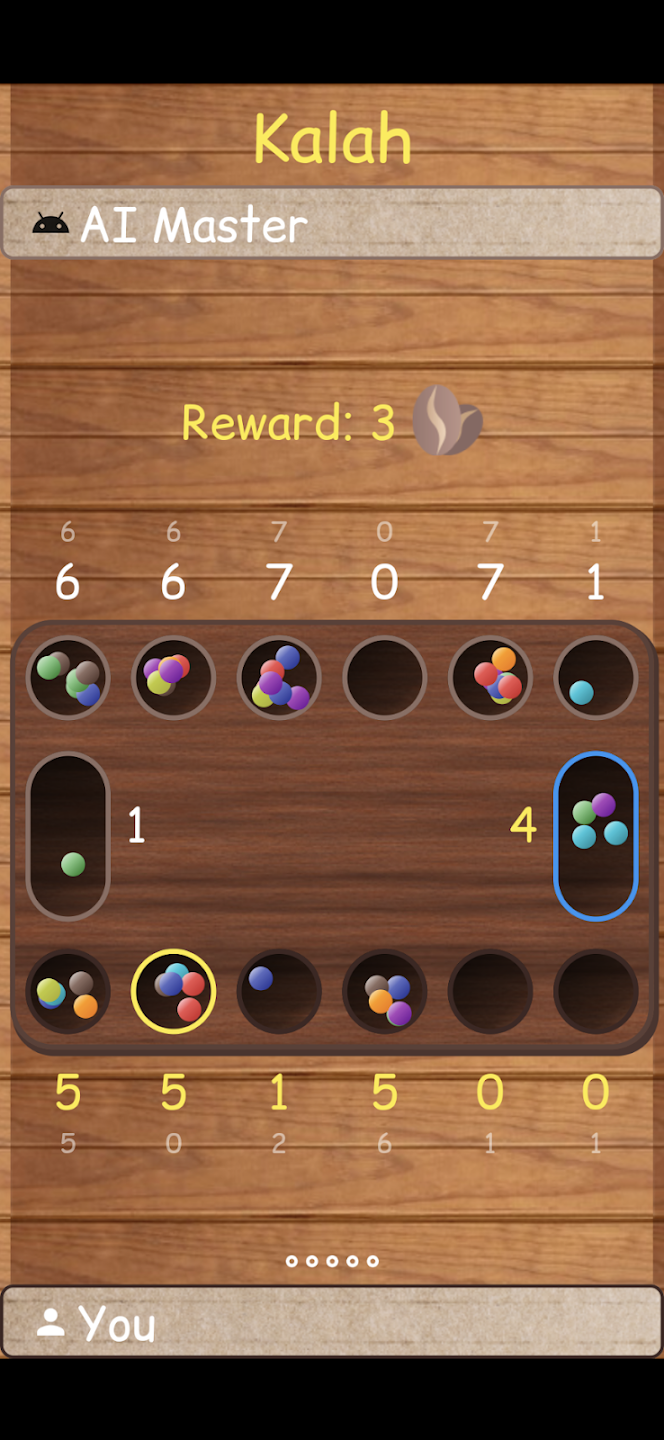Viewport: 664px width, 1440px height.
Task: Sow your pit holding one blue stone
Action: tap(279, 991)
